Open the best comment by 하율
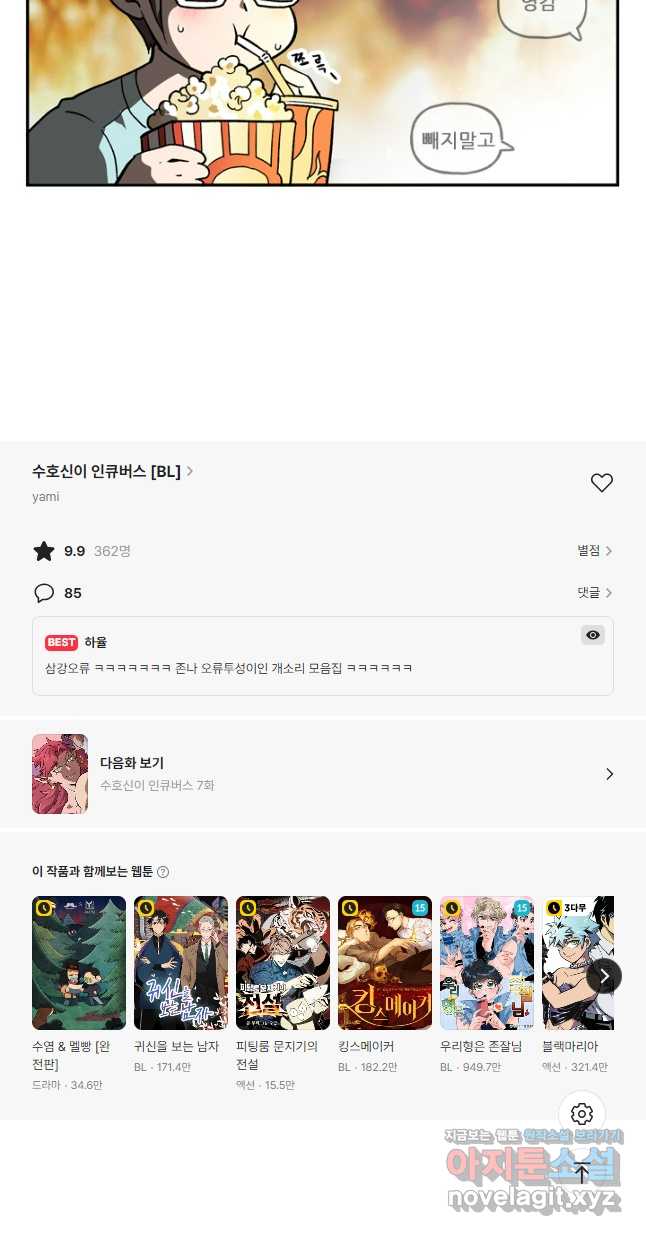 (x=300, y=667)
